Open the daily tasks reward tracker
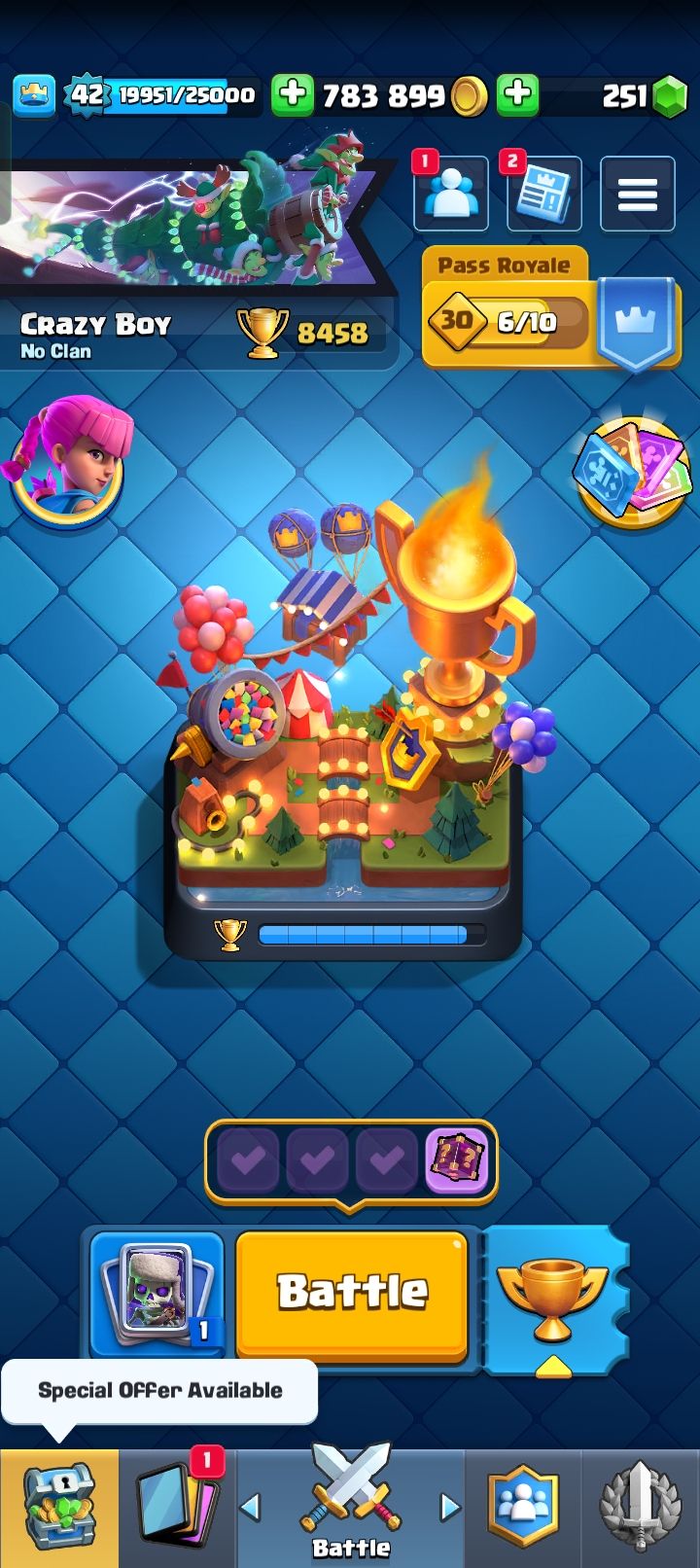Image resolution: width=700 pixels, height=1568 pixels. (350, 1160)
